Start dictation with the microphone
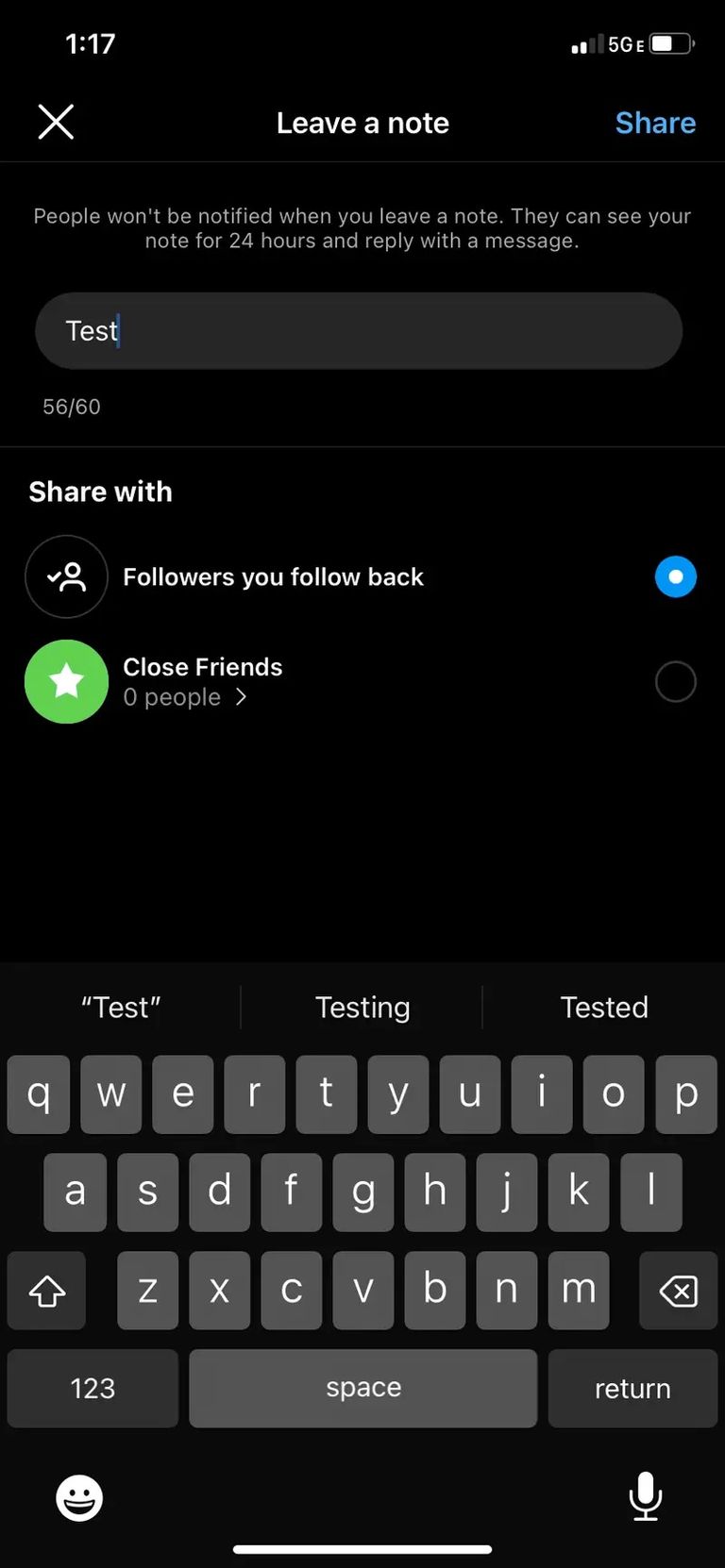 tap(646, 1496)
